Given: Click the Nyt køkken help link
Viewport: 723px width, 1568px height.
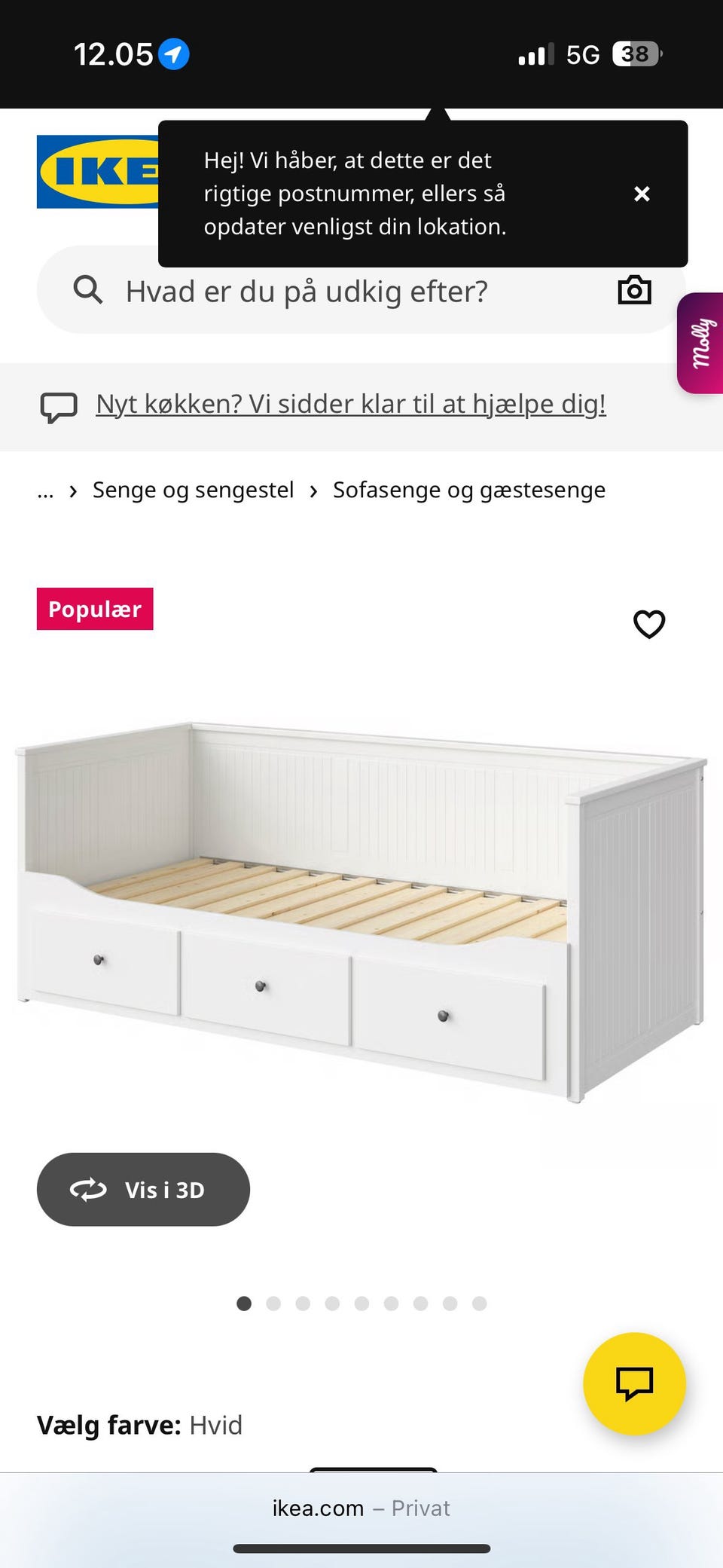Looking at the screenshot, I should (x=351, y=404).
